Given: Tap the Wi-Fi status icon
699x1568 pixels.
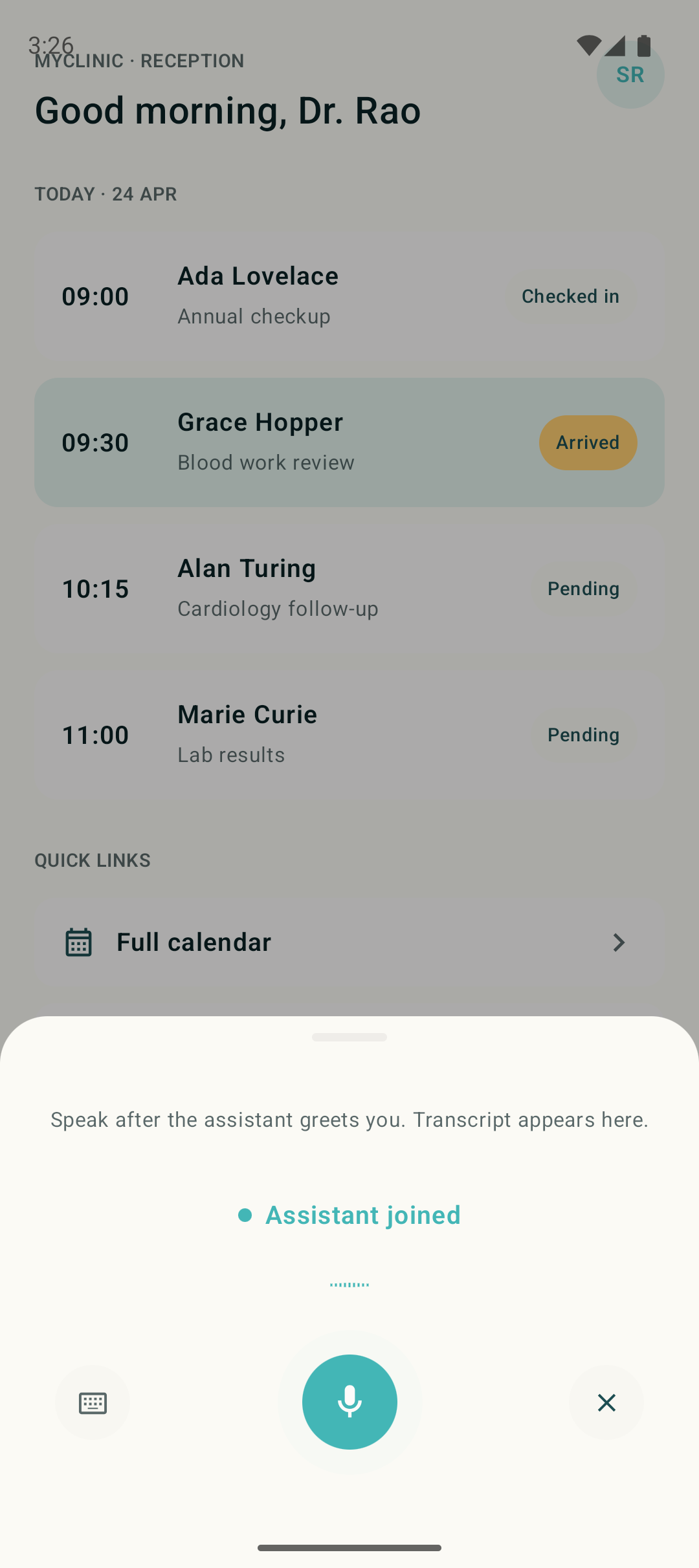Looking at the screenshot, I should [590, 45].
